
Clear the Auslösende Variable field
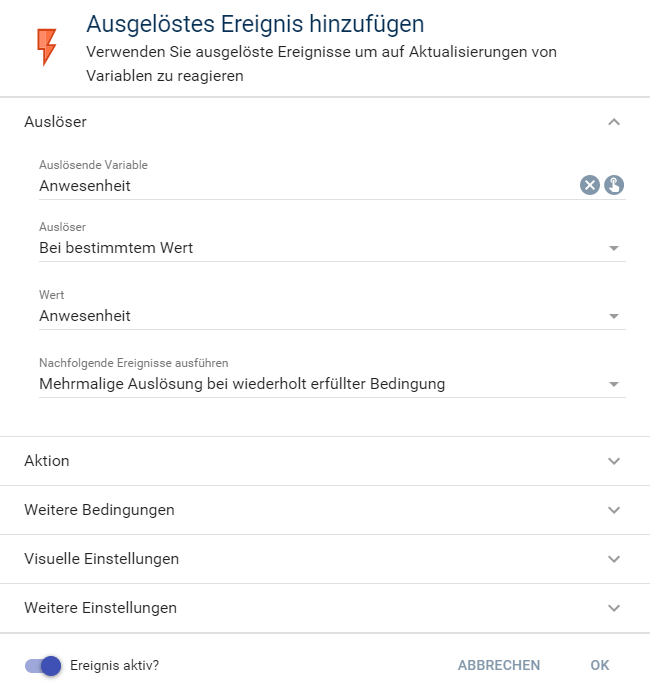[590, 185]
